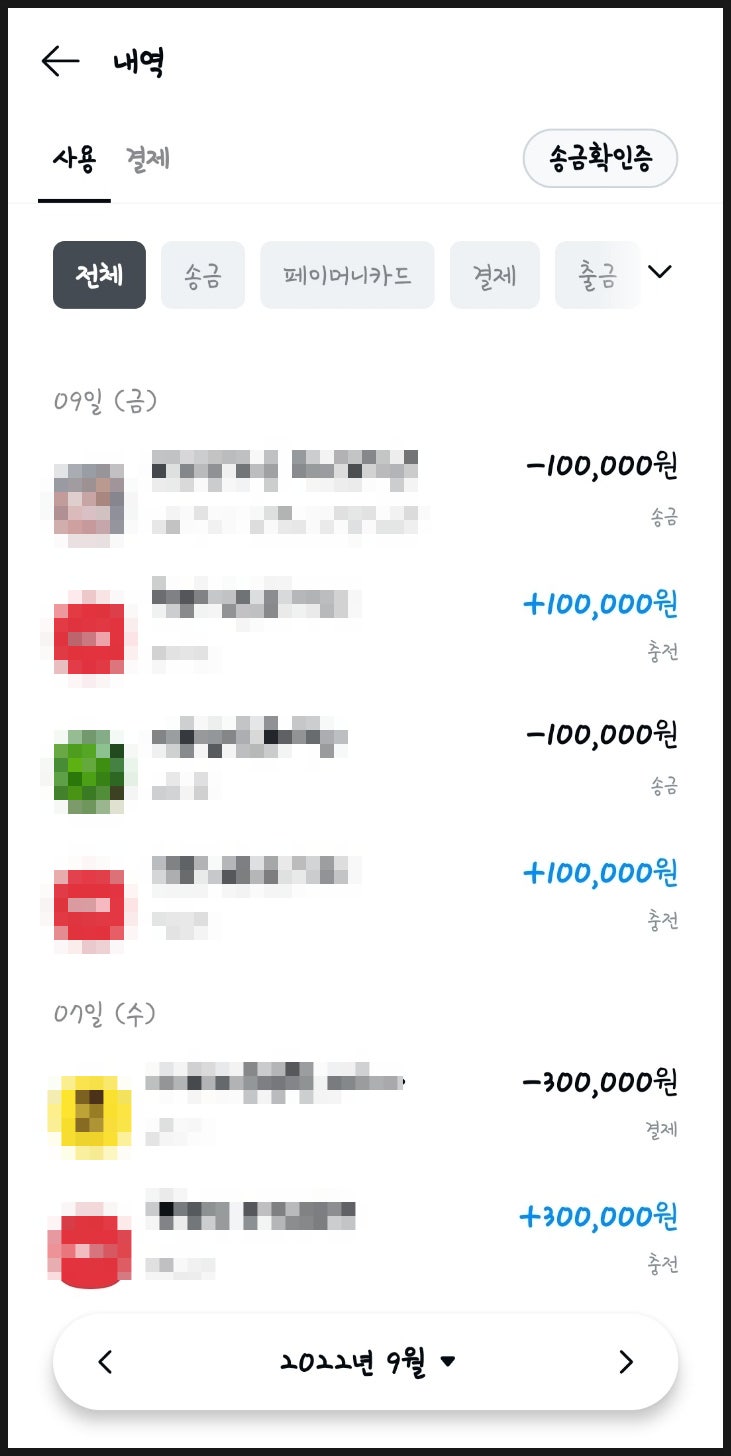Filter by 송금 chip
The image size is (731, 1456).
point(203,275)
